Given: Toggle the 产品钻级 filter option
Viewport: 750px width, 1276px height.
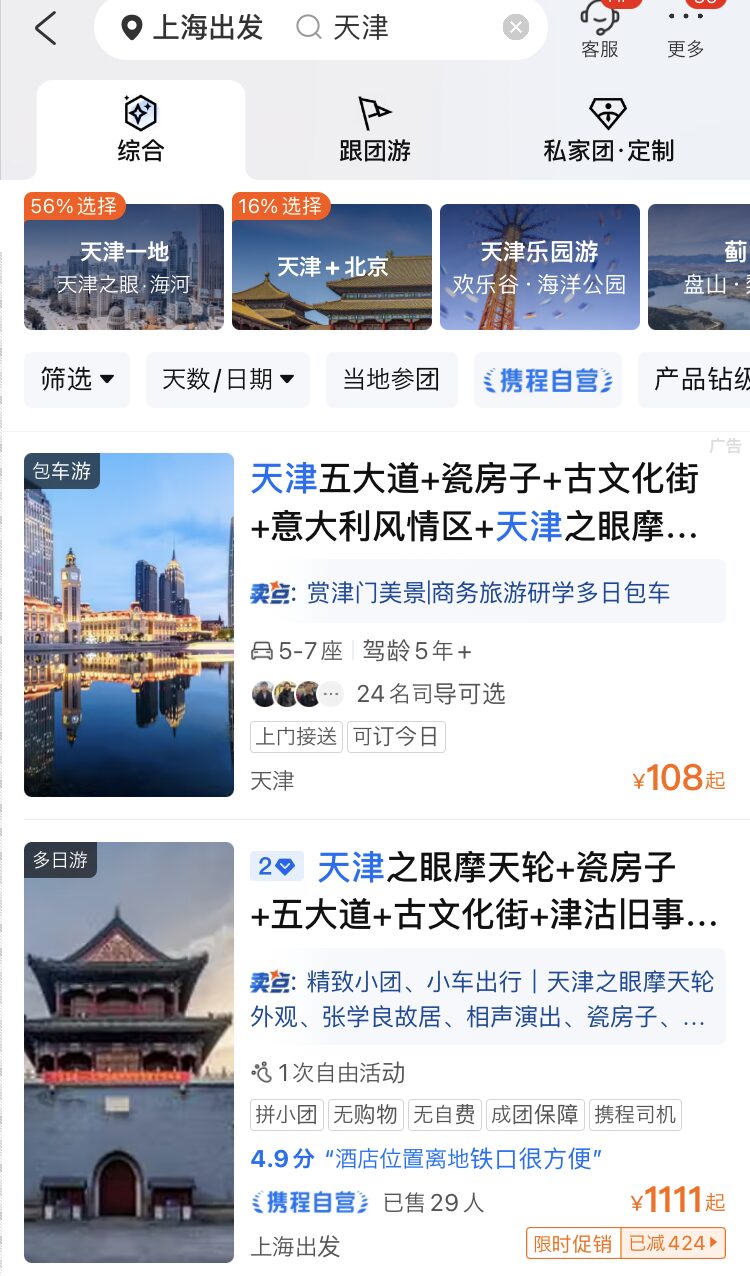Looking at the screenshot, I should (x=700, y=380).
